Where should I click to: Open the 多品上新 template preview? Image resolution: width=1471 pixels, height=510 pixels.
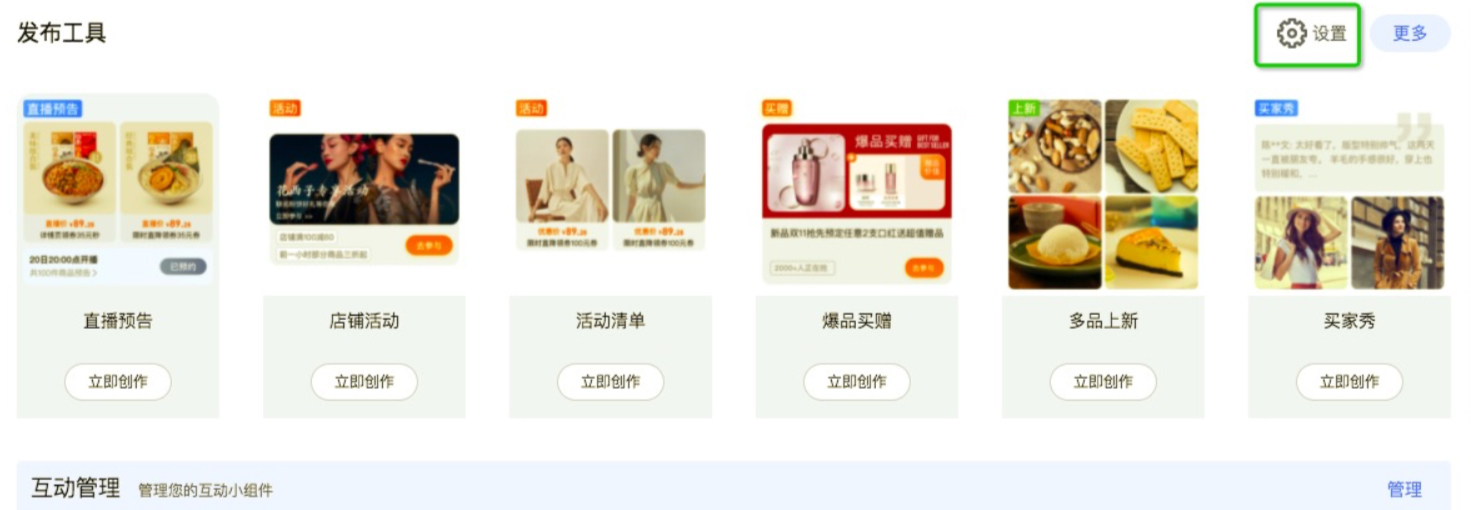1103,194
